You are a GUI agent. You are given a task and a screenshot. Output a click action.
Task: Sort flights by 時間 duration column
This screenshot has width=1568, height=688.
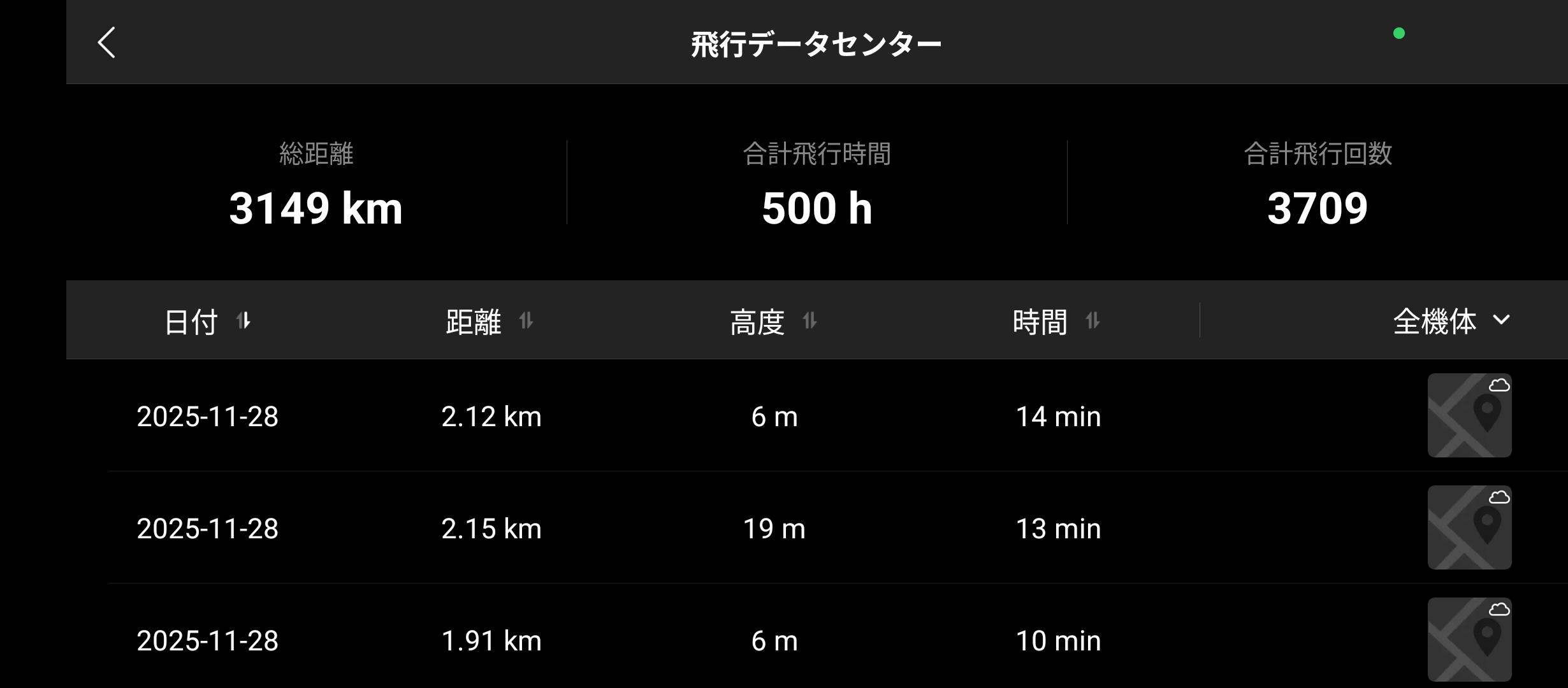(x=1056, y=321)
